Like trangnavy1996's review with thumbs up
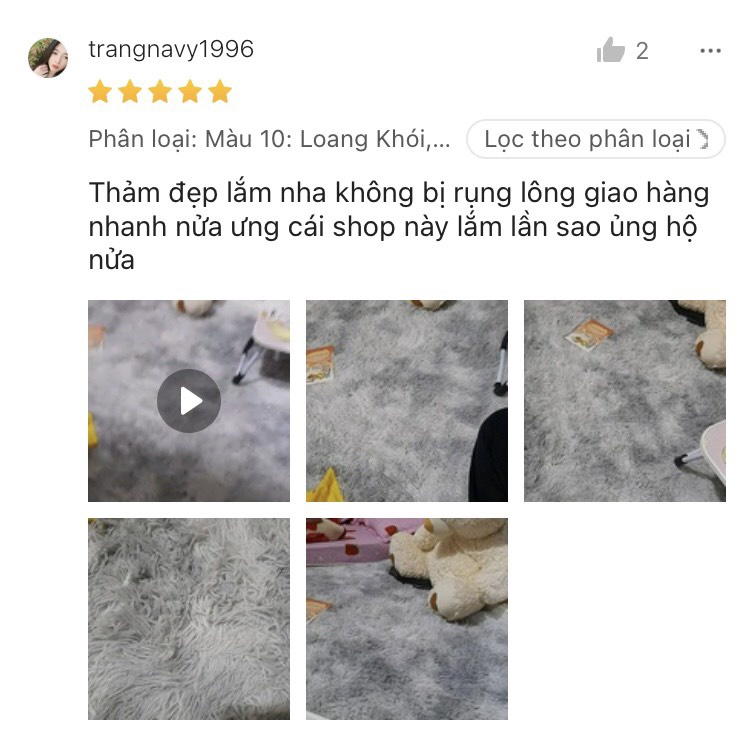Screen dimensions: 750x750 tap(611, 50)
